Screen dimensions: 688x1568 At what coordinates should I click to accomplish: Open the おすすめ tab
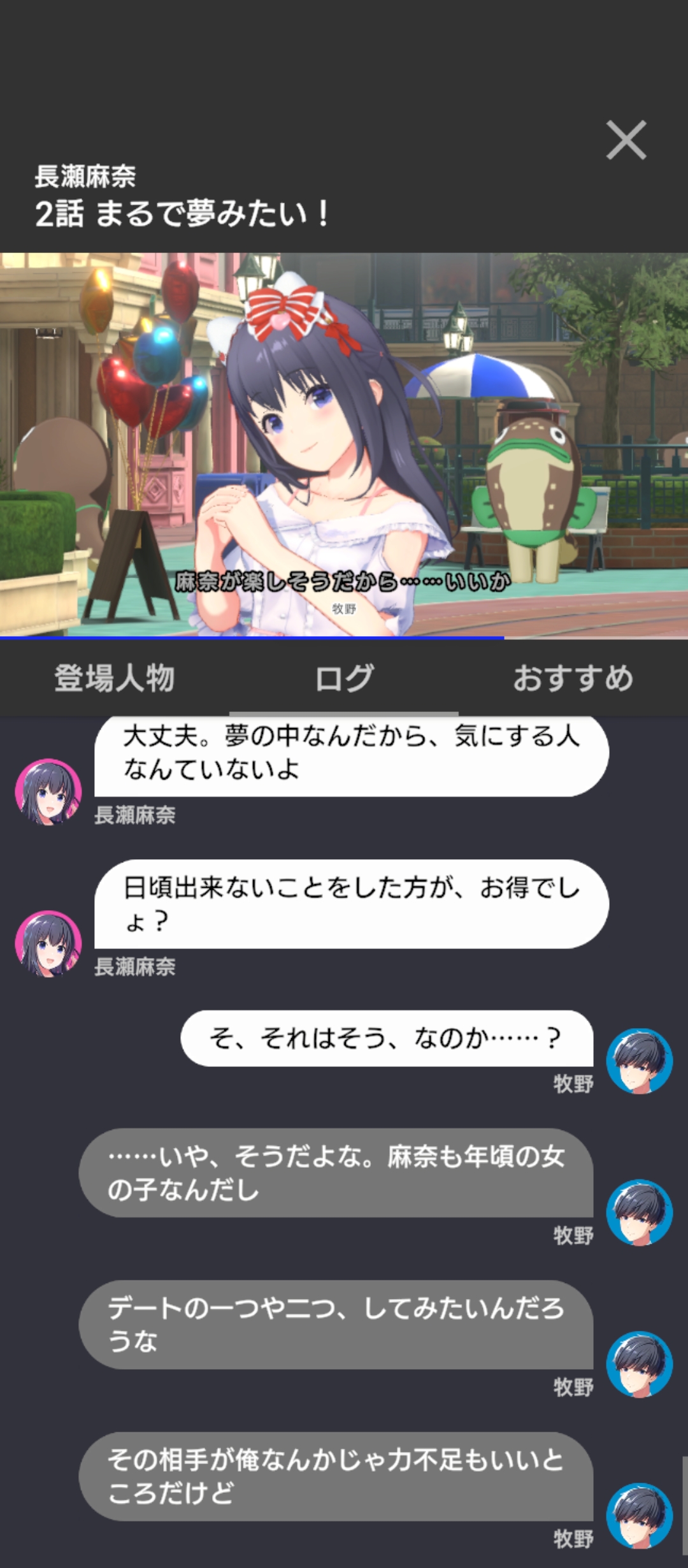(x=573, y=678)
